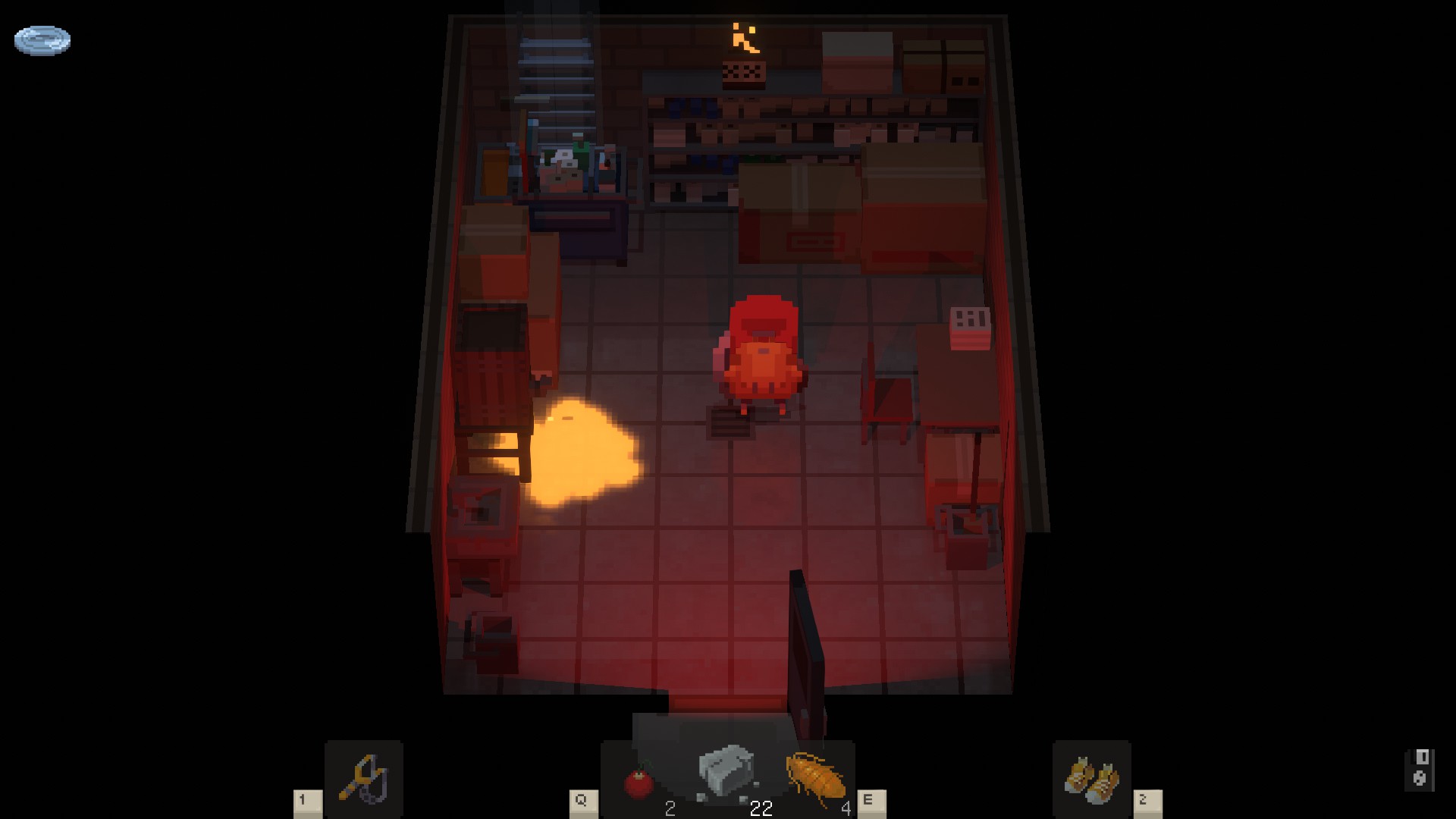This screenshot has height=819, width=1456.
Task: Choose the rock throwable item
Action: tap(726, 773)
